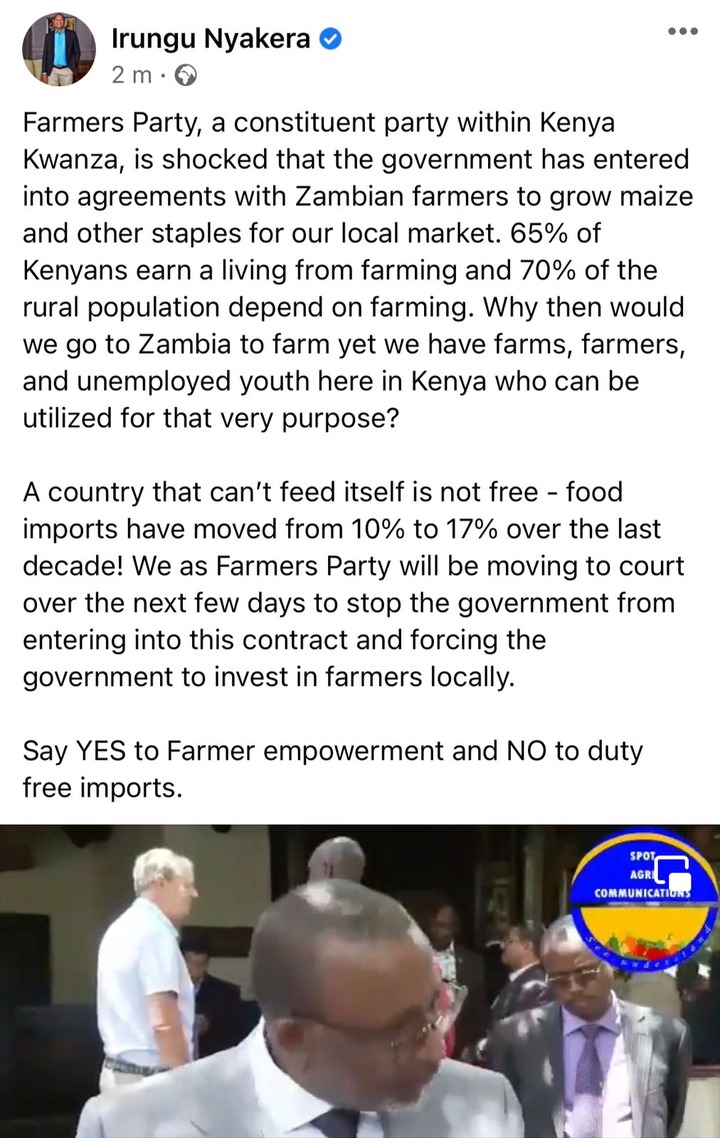Open Irungu Nyakera's profile picture
This screenshot has width=720, height=1138.
click(x=60, y=50)
